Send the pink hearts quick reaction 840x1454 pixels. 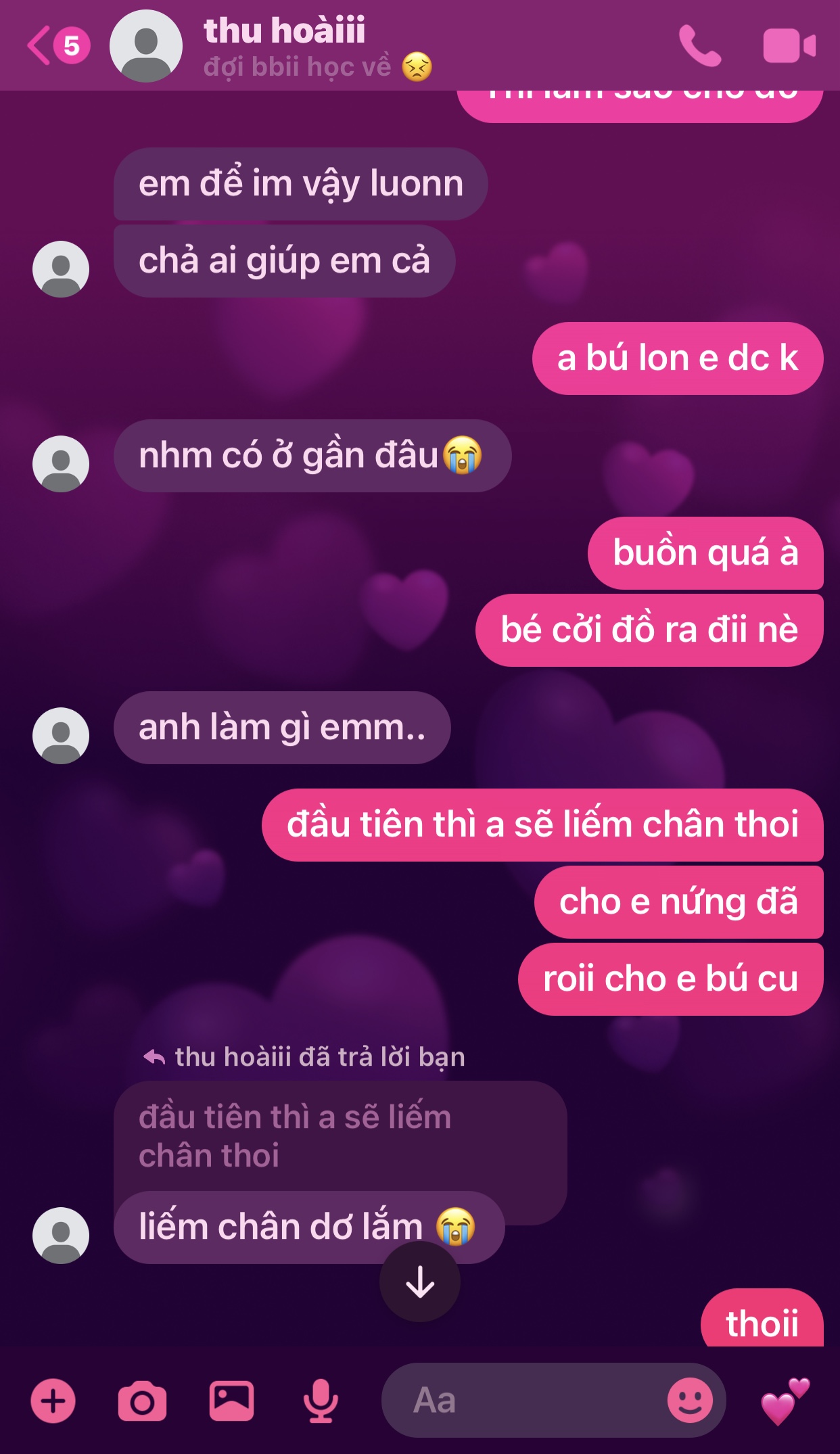(x=785, y=1402)
